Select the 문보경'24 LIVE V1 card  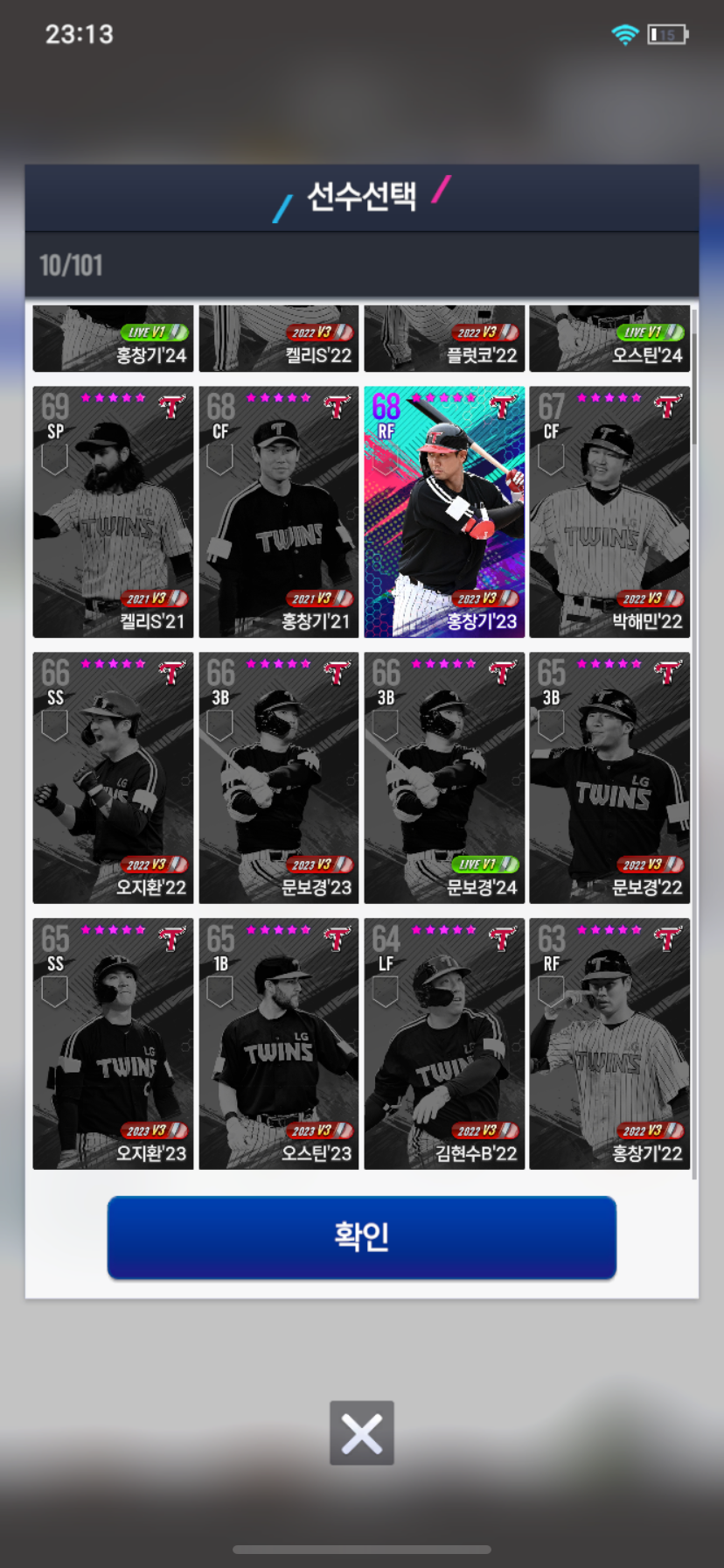(444, 778)
